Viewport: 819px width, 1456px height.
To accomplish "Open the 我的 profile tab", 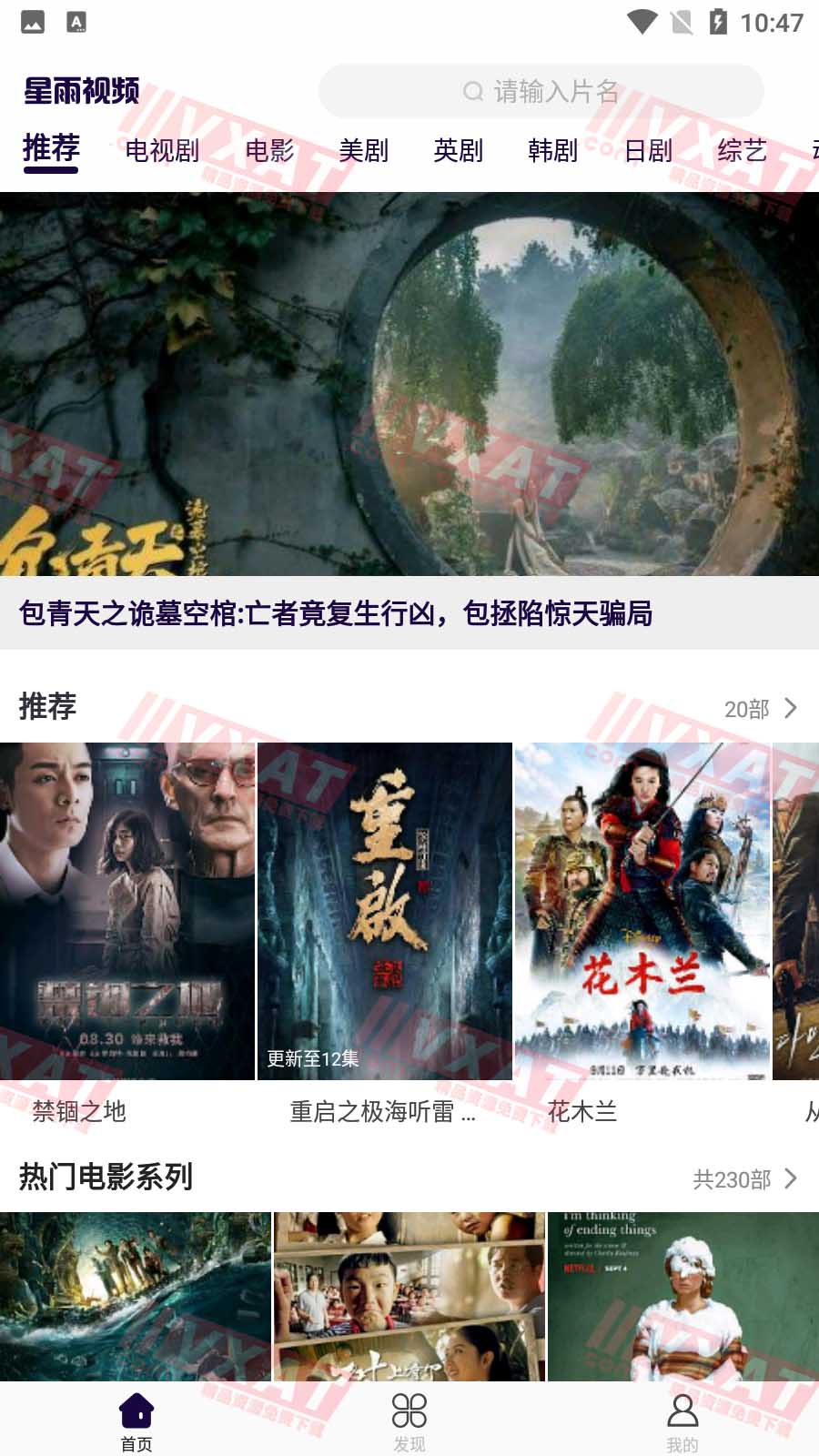I will coord(682,1421).
